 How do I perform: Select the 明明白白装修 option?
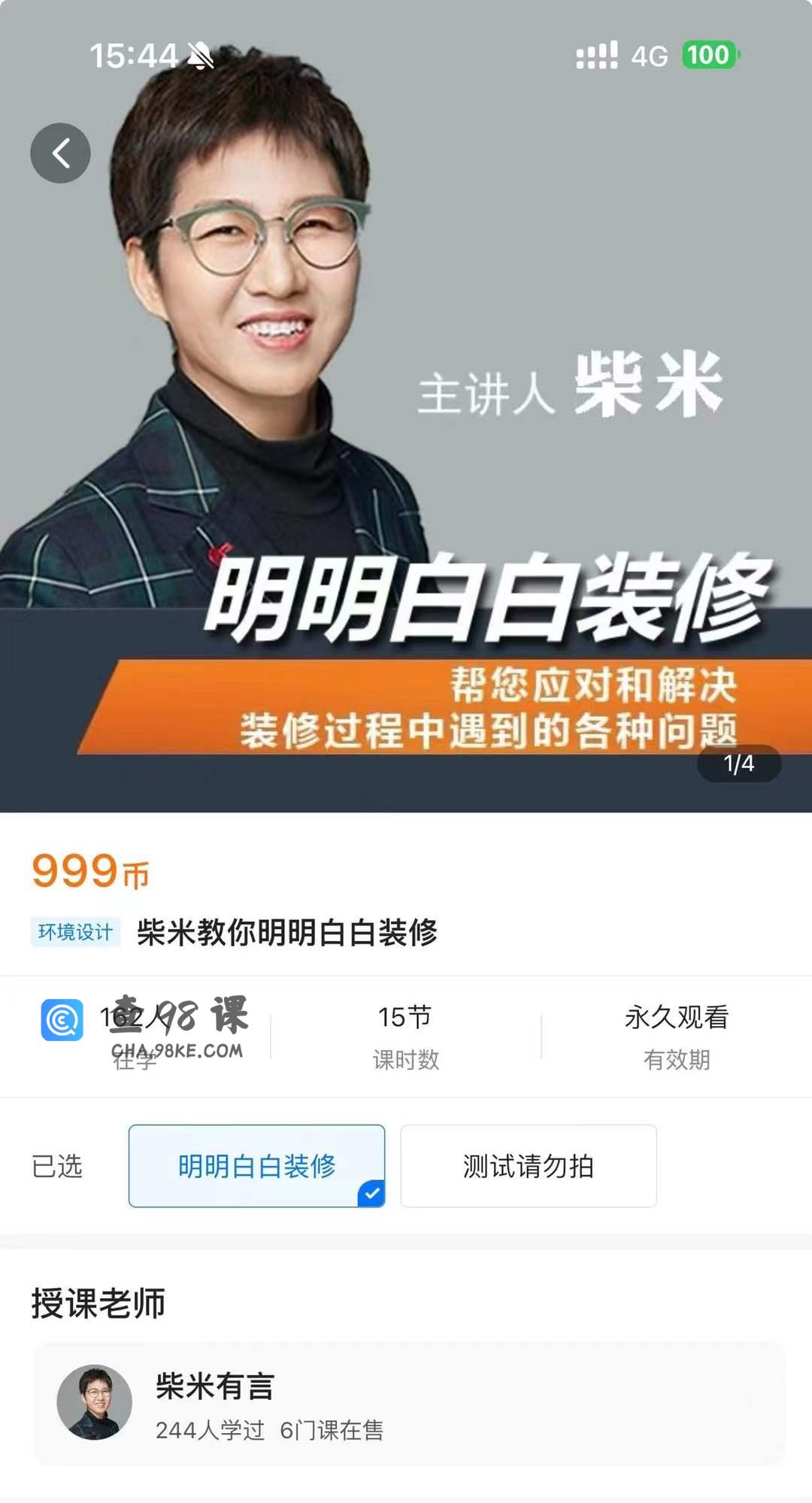point(256,1166)
